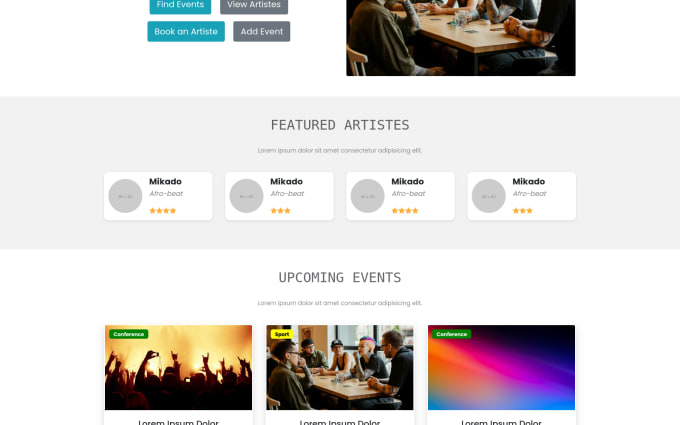Select Book an Artiste
The height and width of the screenshot is (425, 680).
(186, 32)
